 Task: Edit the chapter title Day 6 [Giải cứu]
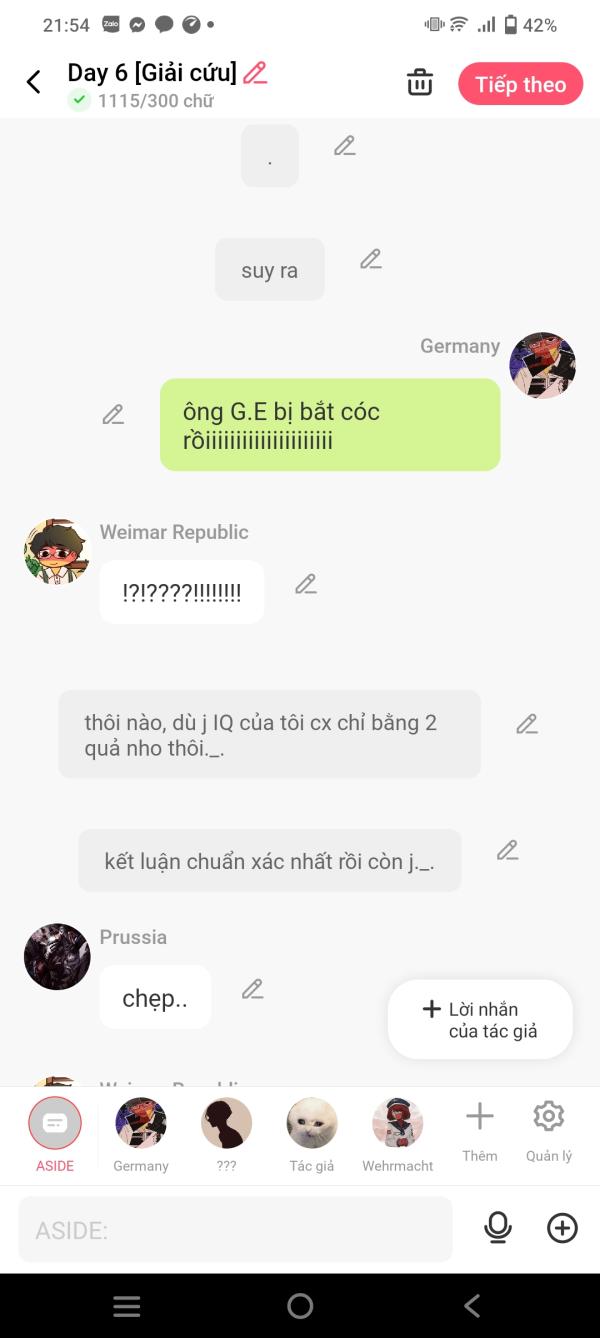tap(255, 73)
